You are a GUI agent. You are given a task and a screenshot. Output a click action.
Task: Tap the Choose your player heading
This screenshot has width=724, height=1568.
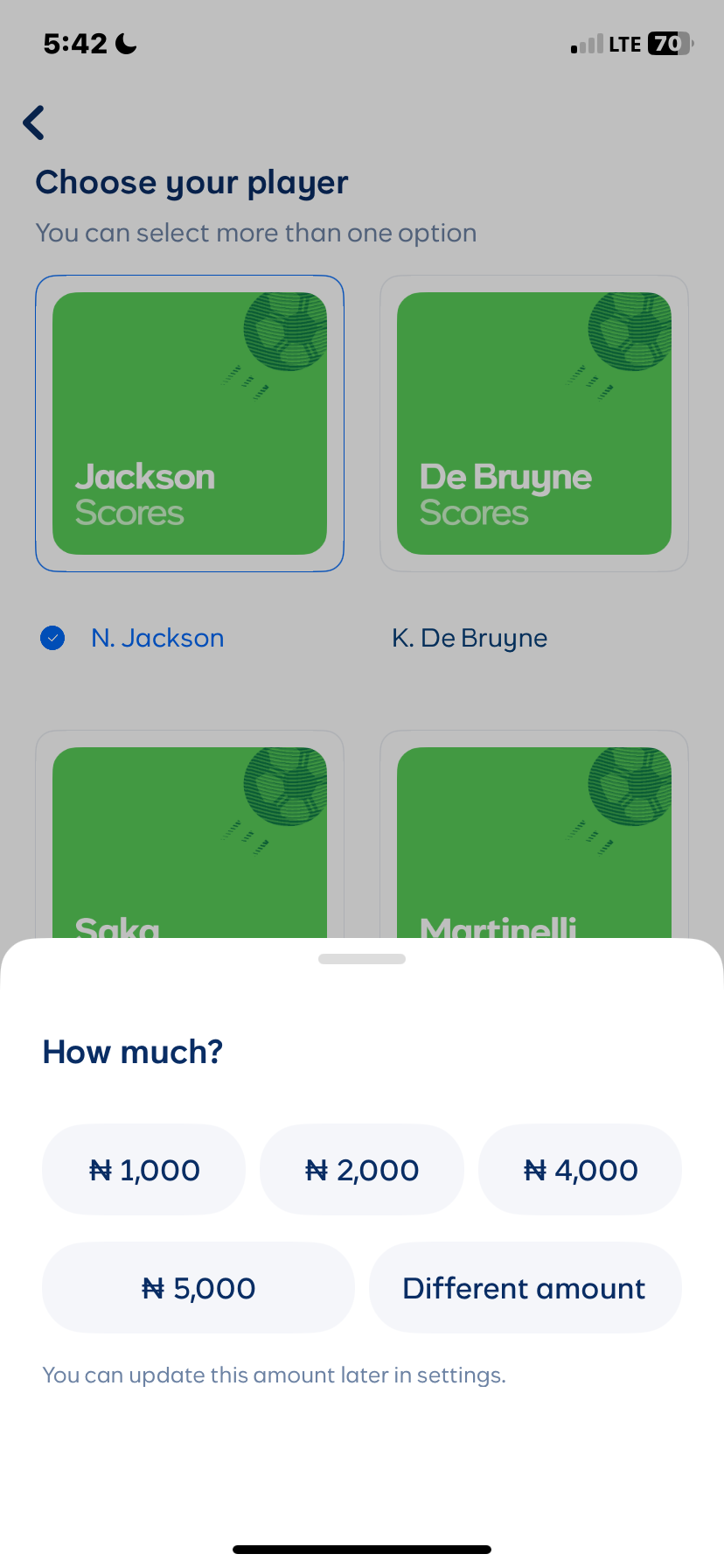point(191,182)
